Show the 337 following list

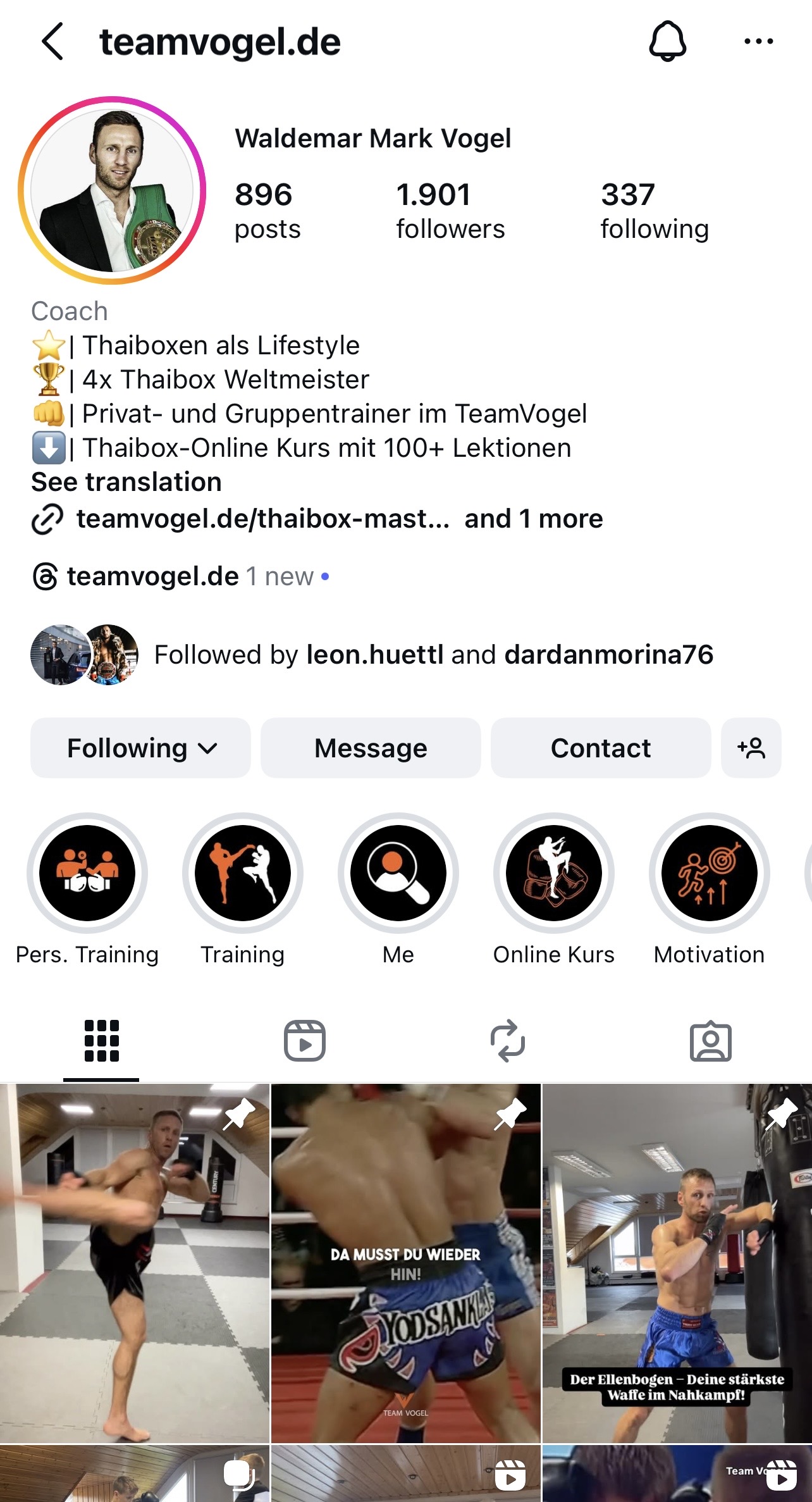tap(654, 211)
